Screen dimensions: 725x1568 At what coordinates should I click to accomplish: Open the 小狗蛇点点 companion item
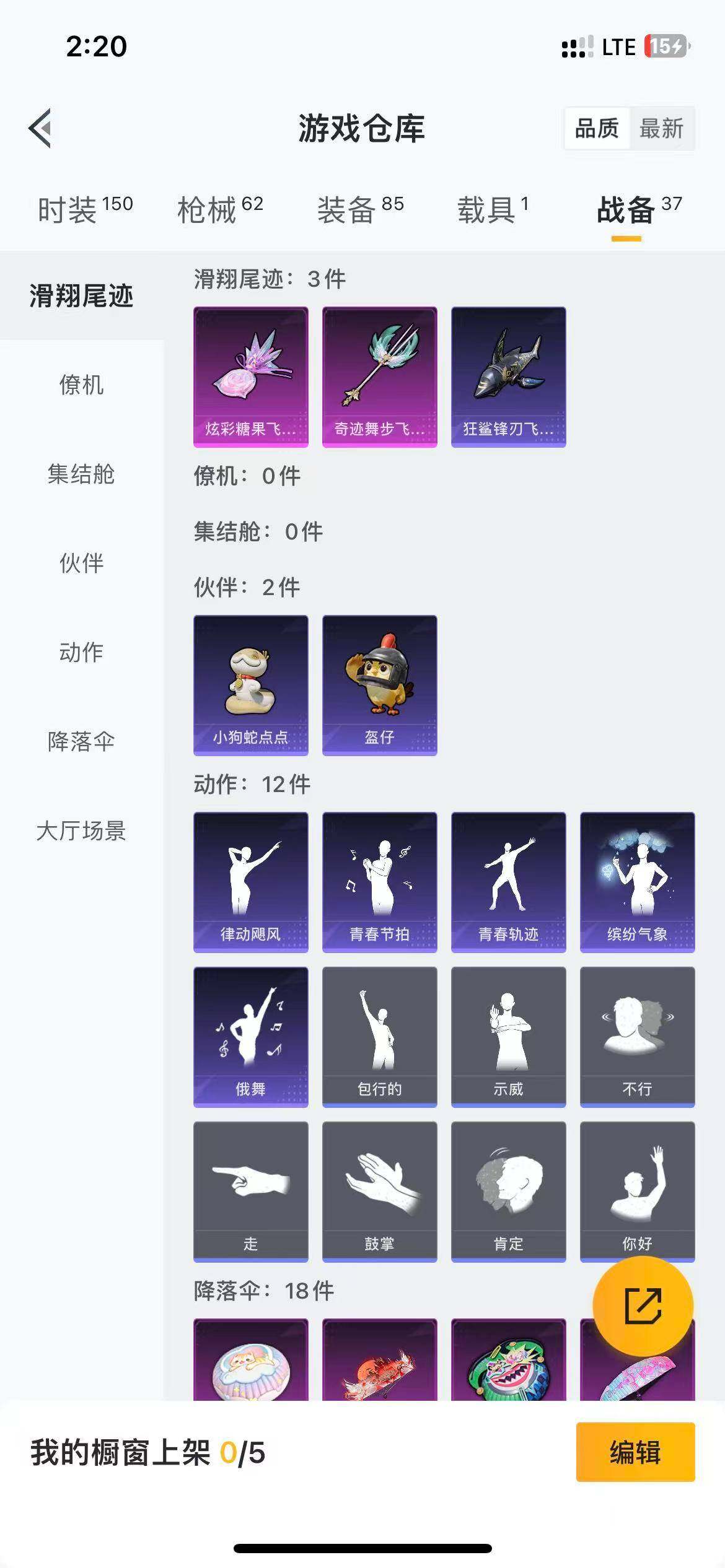coord(250,684)
